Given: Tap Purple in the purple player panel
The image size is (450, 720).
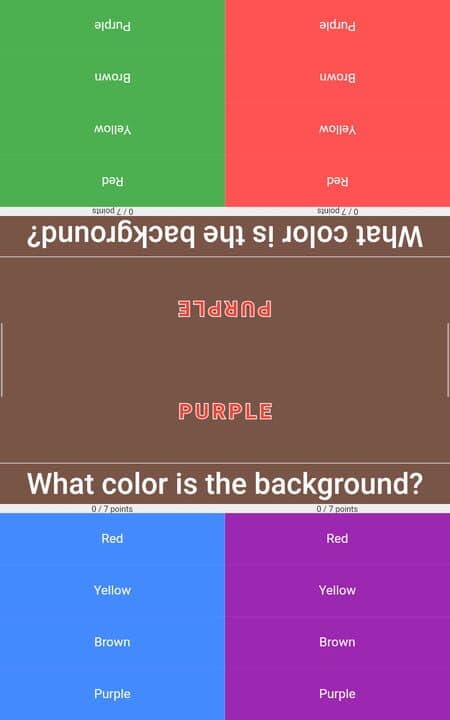Looking at the screenshot, I should 338,694.
